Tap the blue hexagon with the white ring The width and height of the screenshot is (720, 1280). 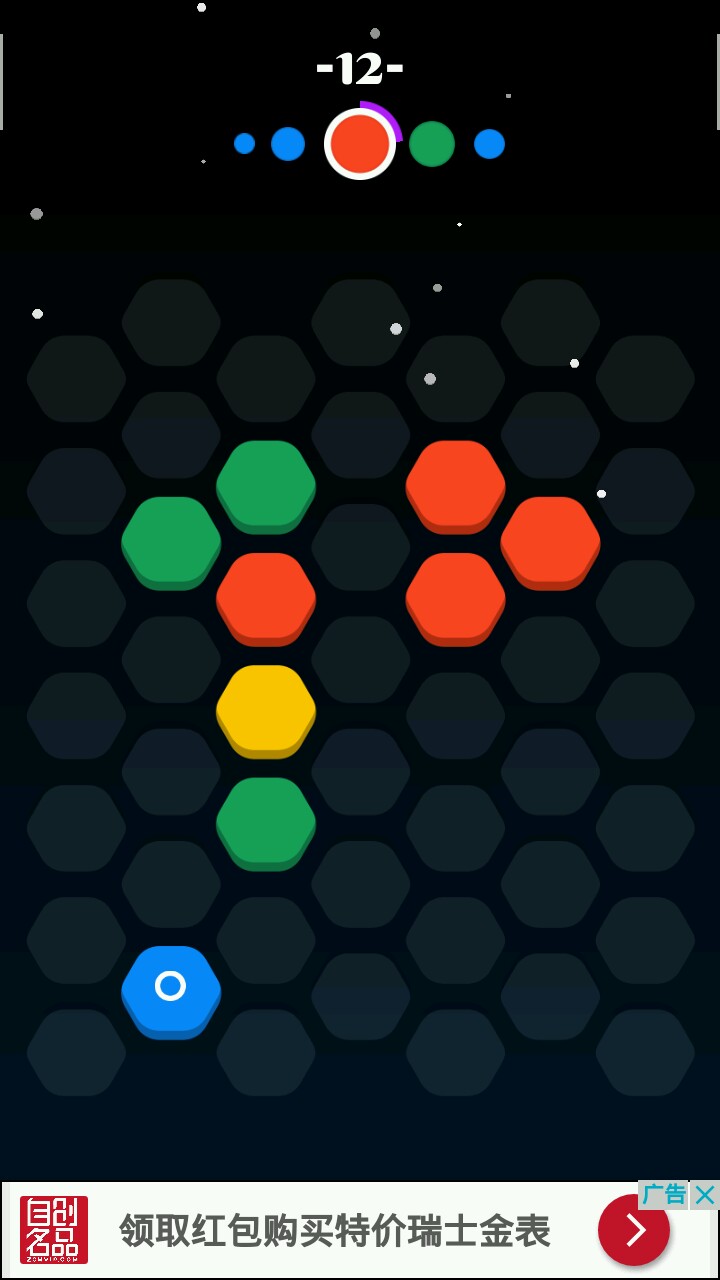171,988
